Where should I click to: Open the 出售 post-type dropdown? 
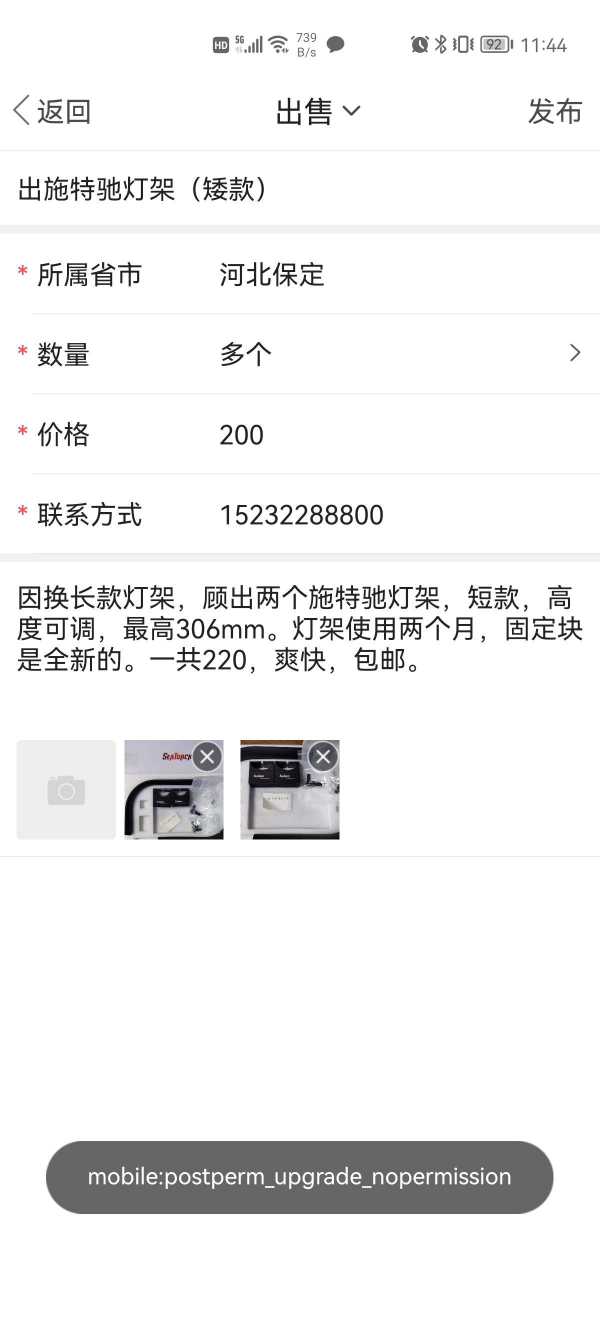click(x=317, y=111)
